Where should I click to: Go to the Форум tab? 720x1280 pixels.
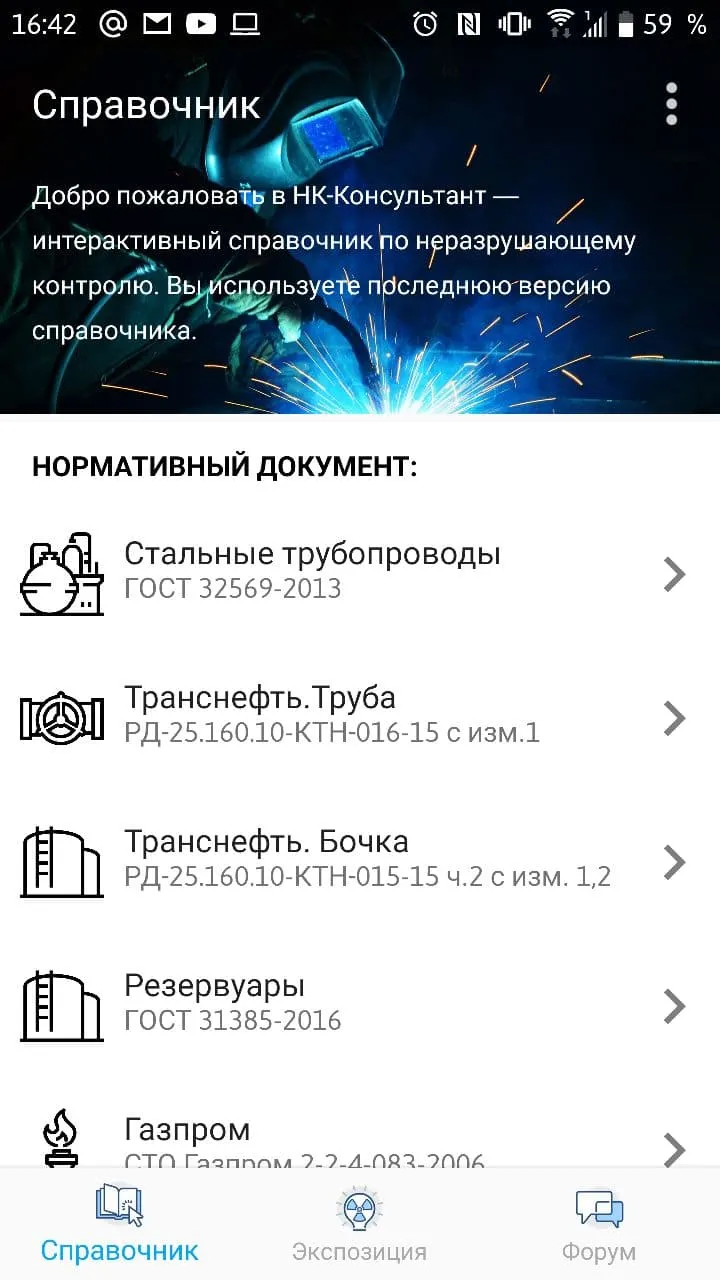tap(599, 1224)
